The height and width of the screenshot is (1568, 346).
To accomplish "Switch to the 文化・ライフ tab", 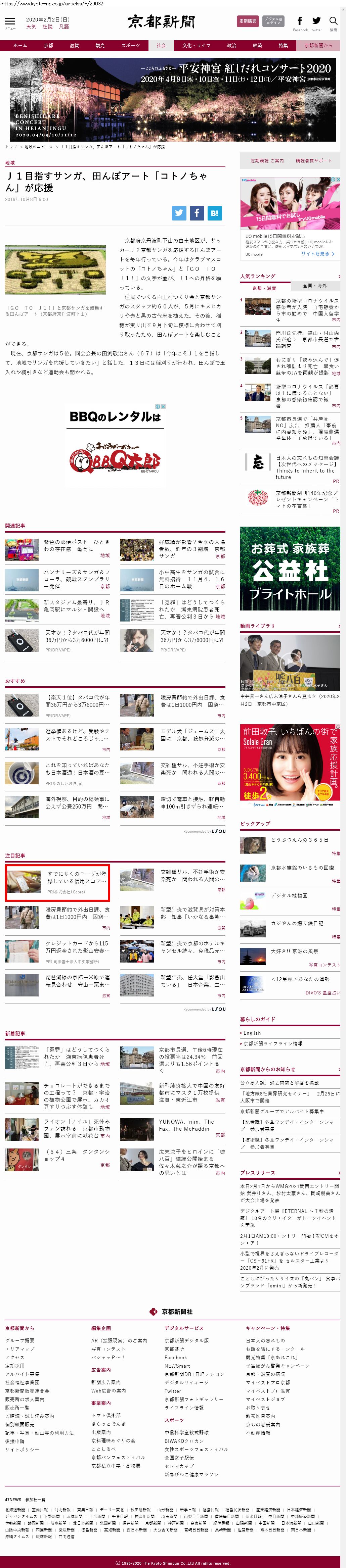I will [x=196, y=46].
